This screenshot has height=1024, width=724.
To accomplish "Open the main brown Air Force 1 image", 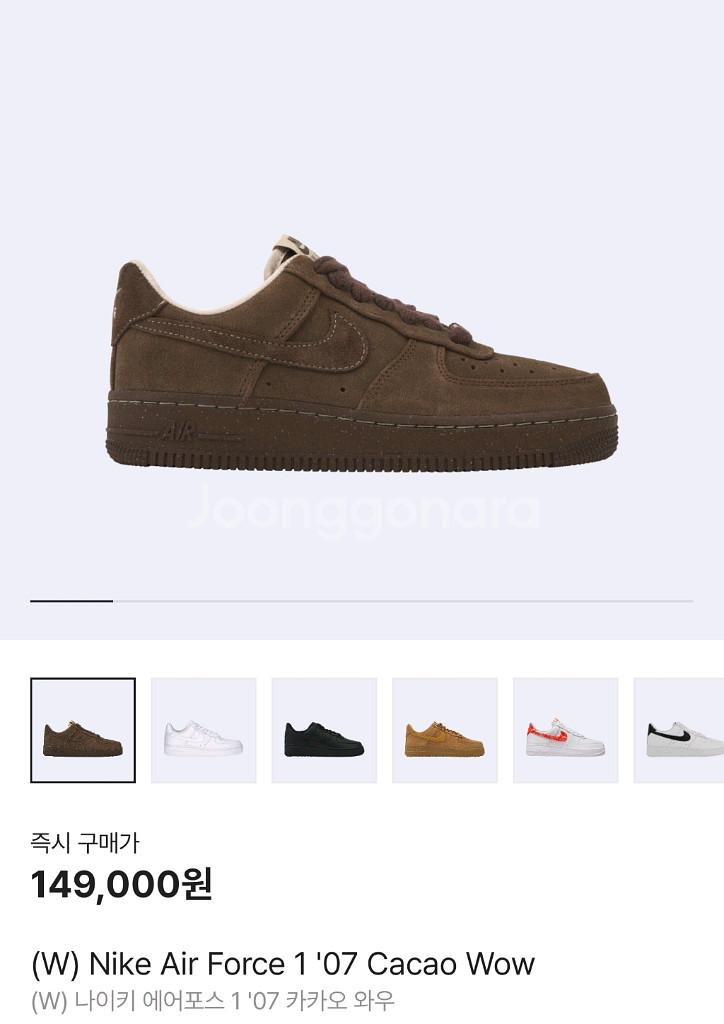I will coord(361,360).
